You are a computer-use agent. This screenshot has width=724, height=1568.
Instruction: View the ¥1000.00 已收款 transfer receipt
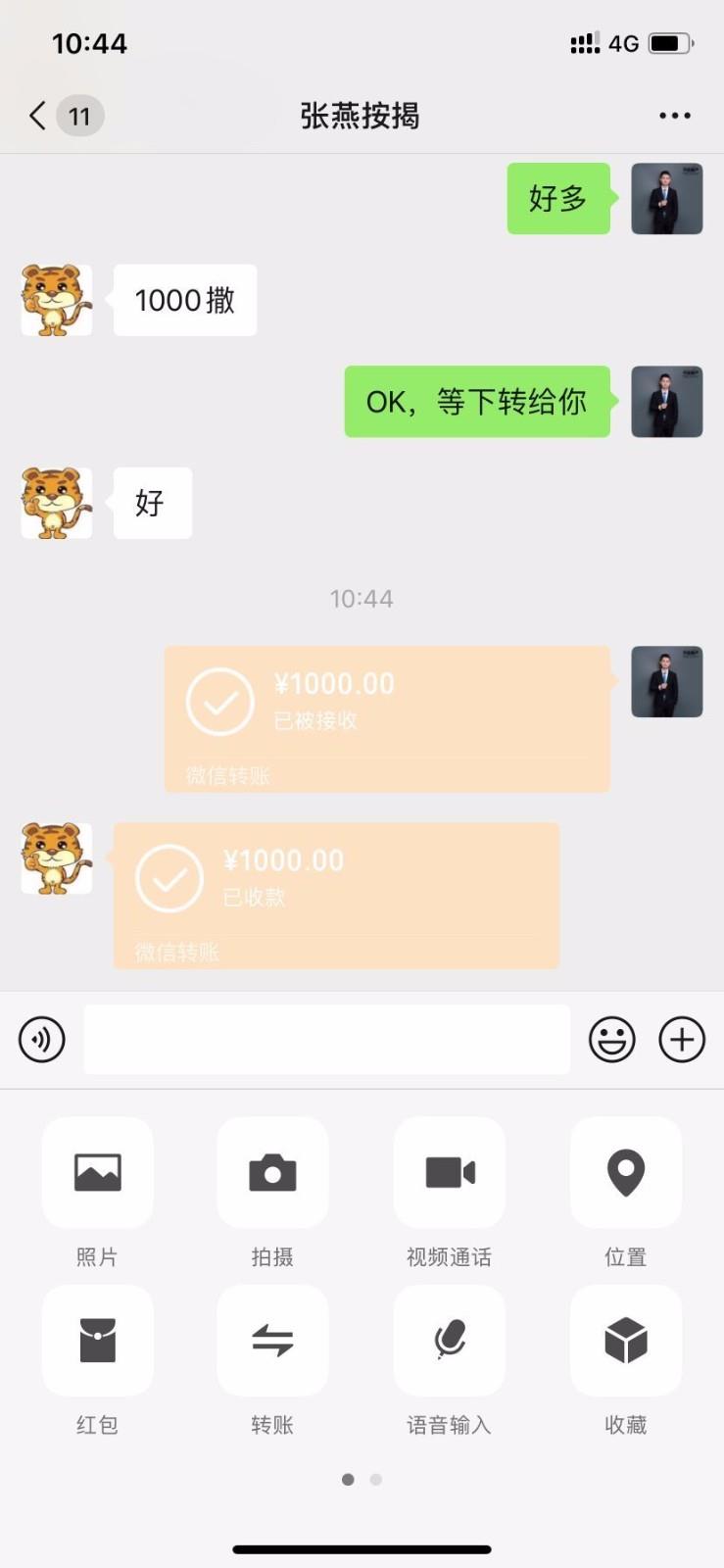tap(336, 896)
